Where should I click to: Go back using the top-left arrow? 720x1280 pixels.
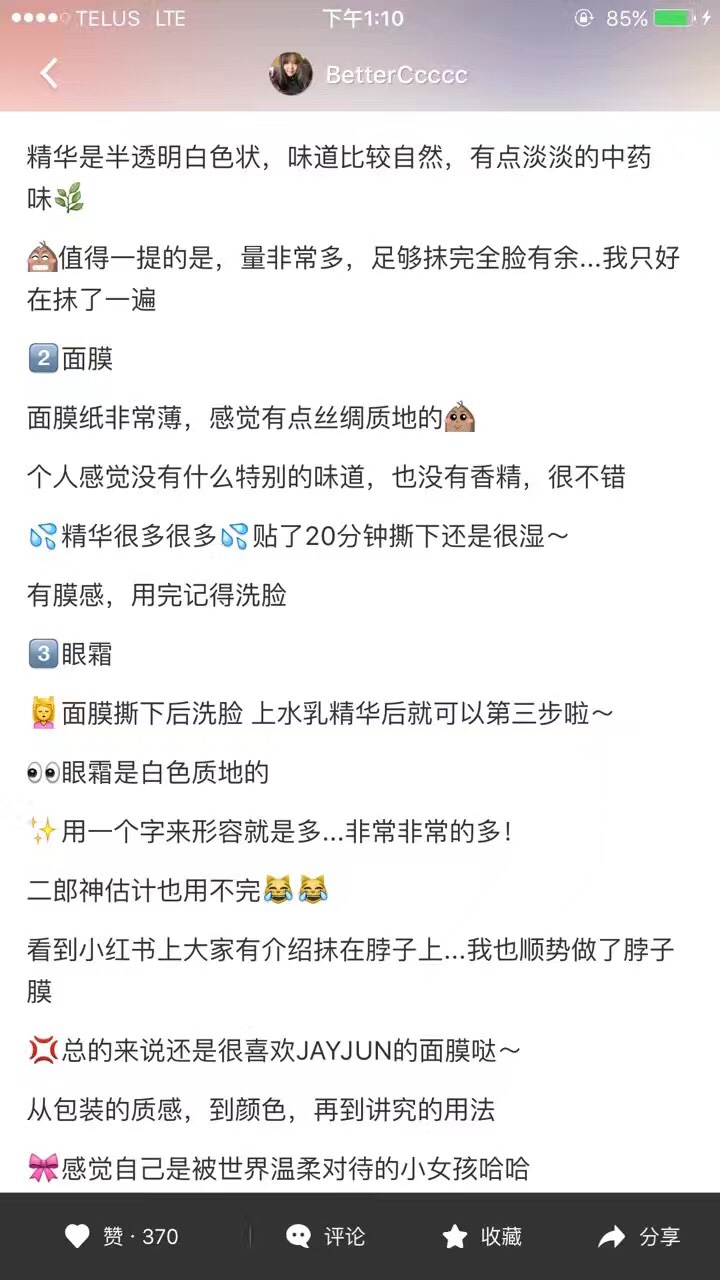49,74
